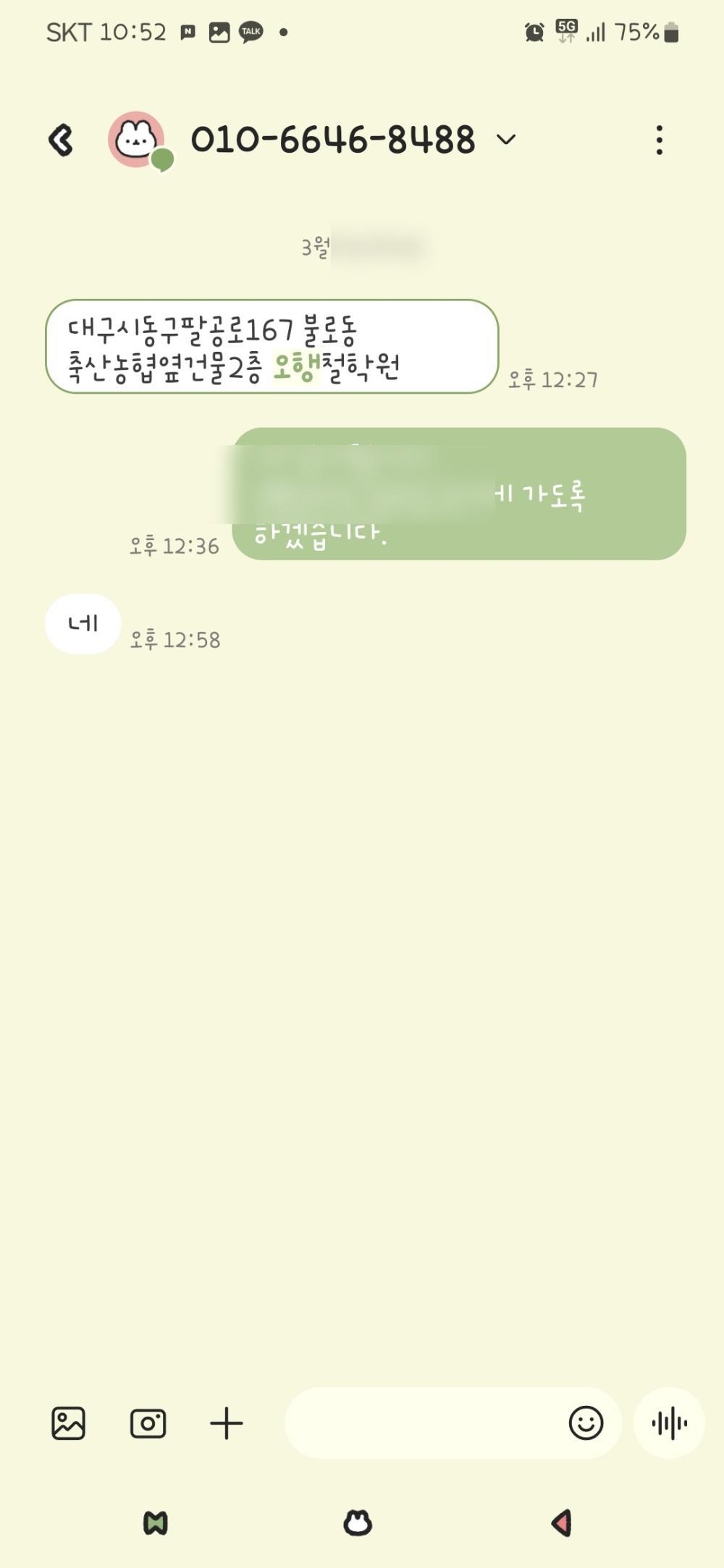Open the camera to take a photo
Viewport: 724px width, 1568px height.
pos(148,1423)
